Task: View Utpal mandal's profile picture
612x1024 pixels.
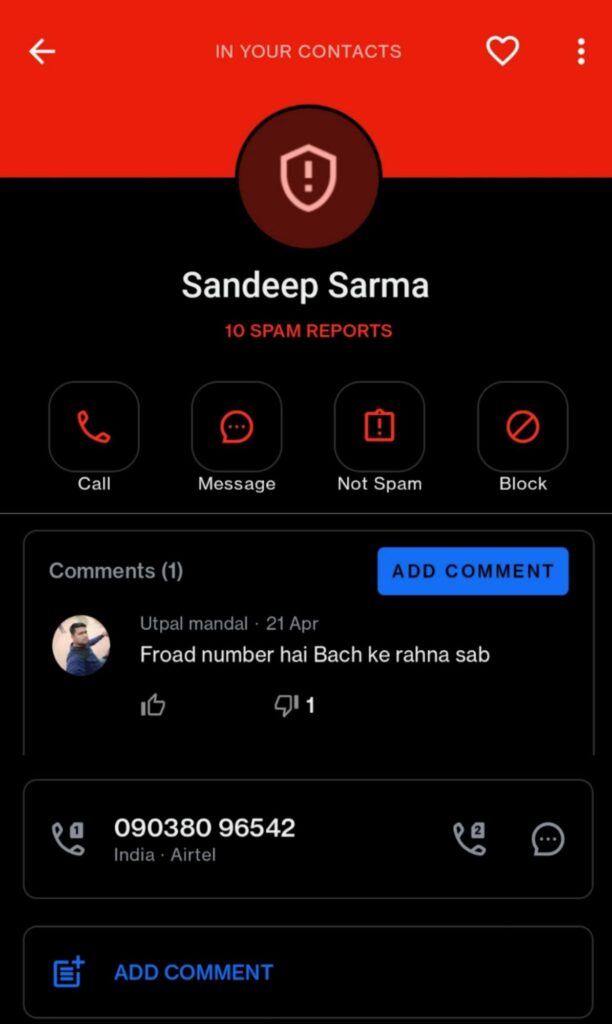Action: (81, 645)
